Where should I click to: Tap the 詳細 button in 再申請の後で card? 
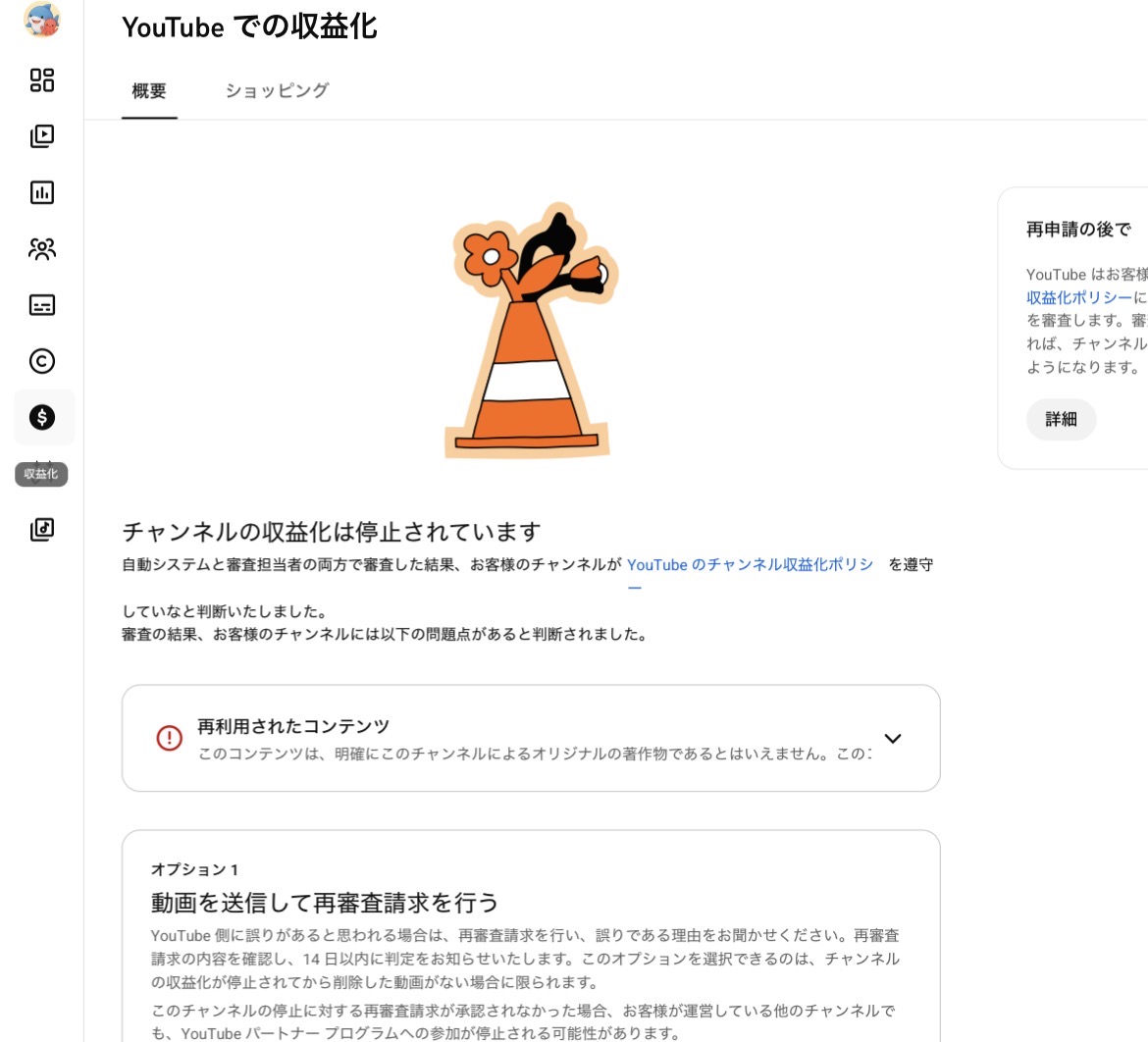(x=1061, y=420)
